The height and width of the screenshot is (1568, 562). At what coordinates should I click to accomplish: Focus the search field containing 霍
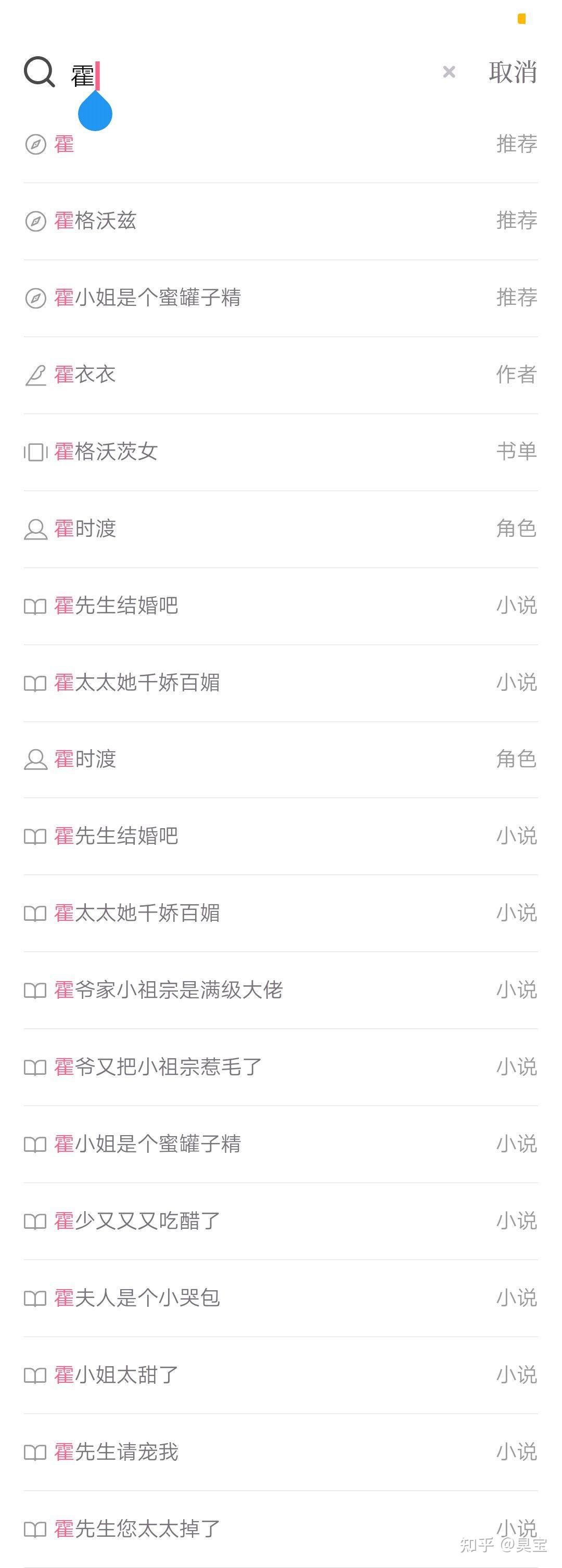[244, 74]
